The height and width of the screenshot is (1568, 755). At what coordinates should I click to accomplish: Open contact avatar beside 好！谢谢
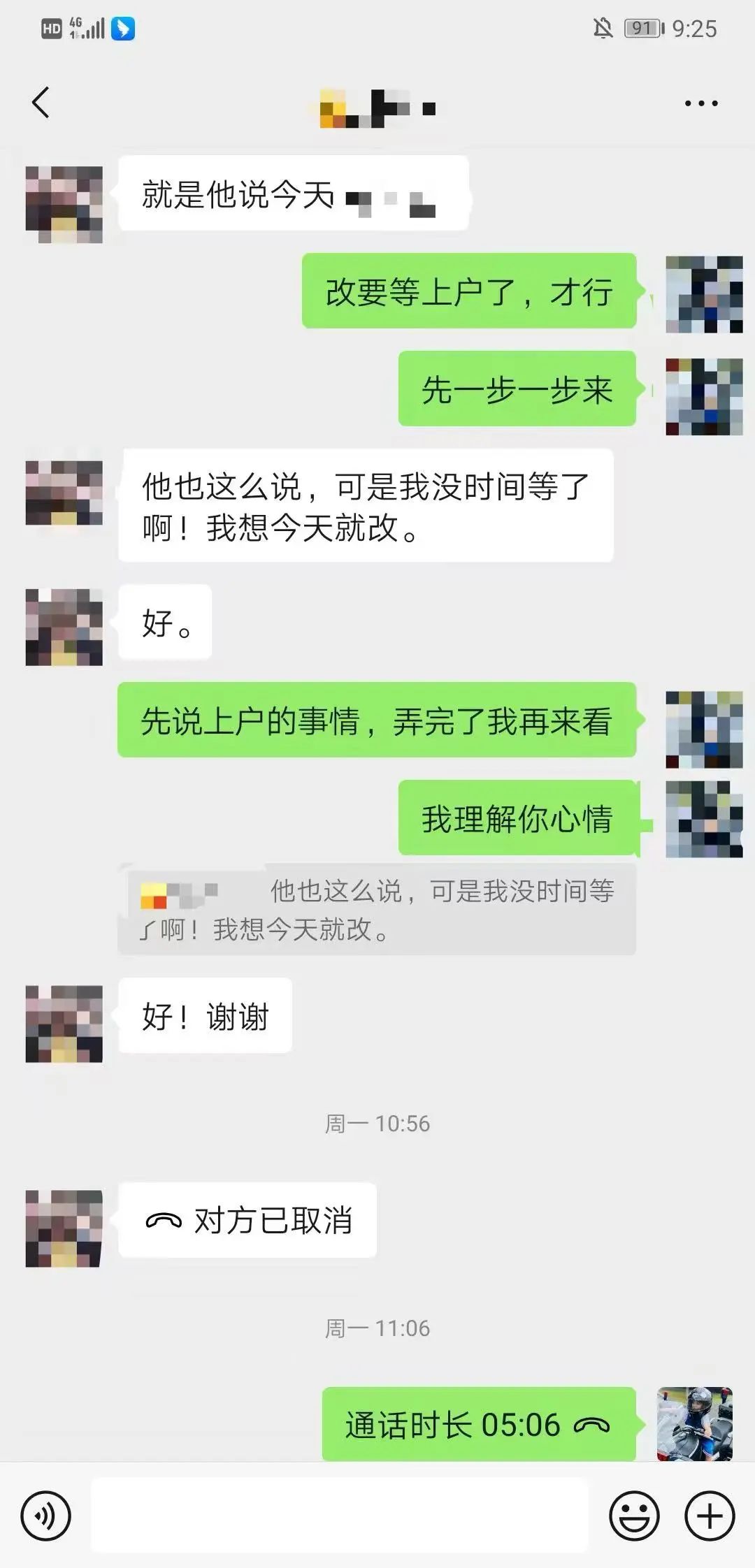(x=64, y=1024)
